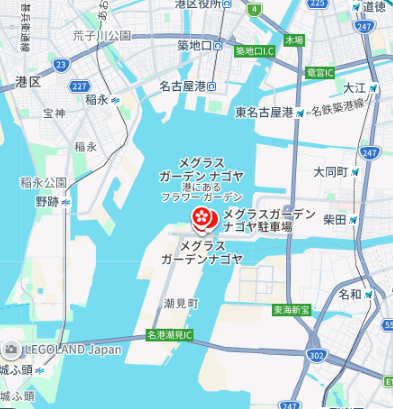Open the 柴田 train station marker

pos(353,220)
